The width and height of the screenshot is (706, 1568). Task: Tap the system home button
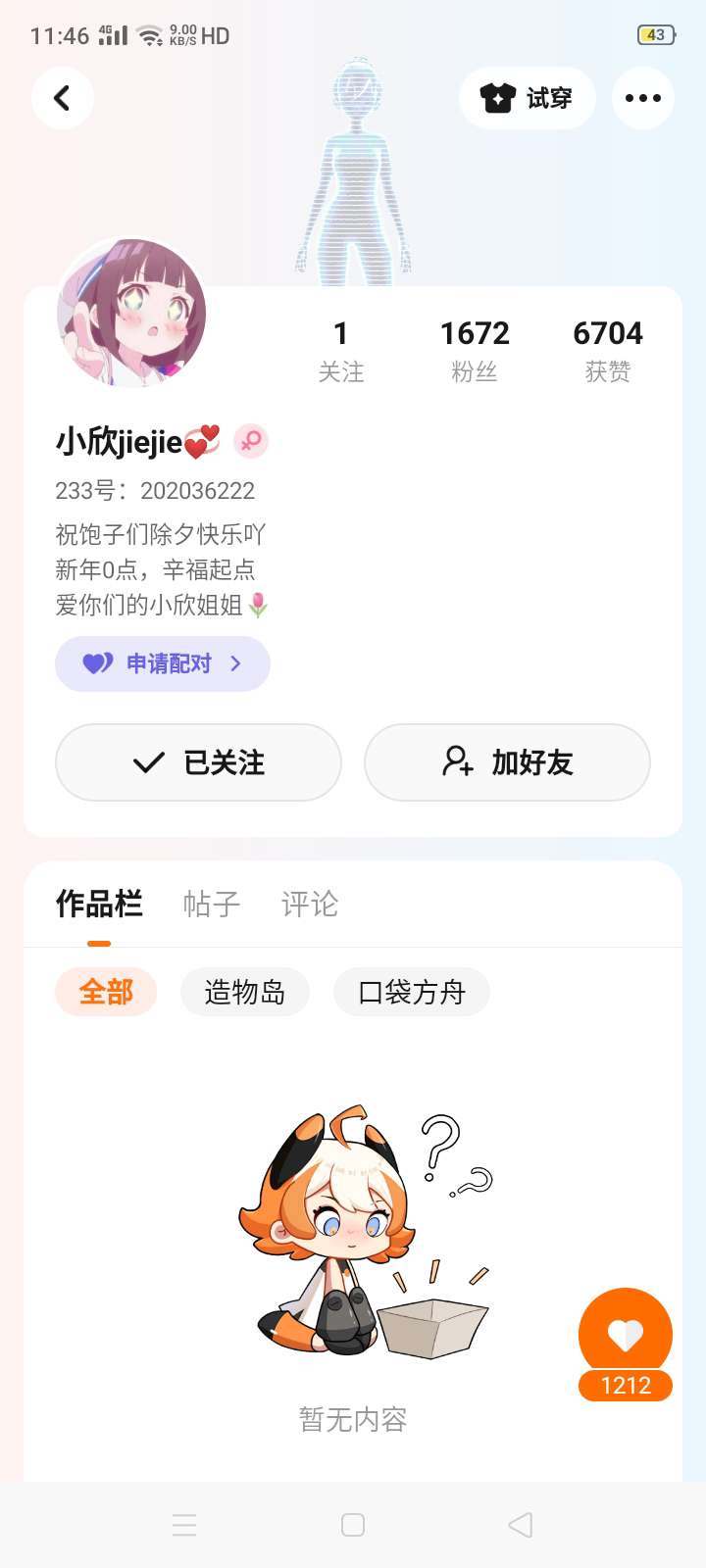(x=353, y=1525)
